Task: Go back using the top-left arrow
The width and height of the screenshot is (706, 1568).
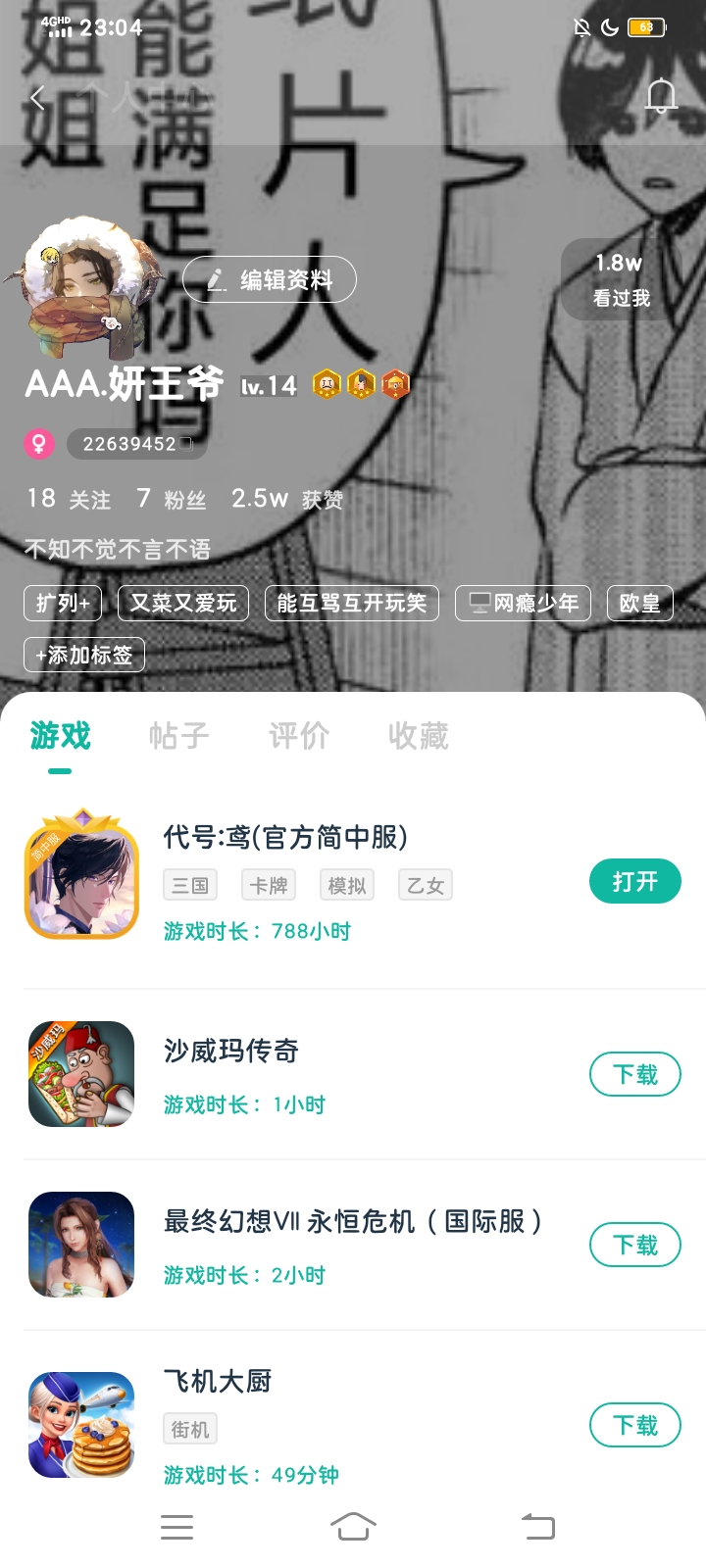Action: pyautogui.click(x=38, y=97)
